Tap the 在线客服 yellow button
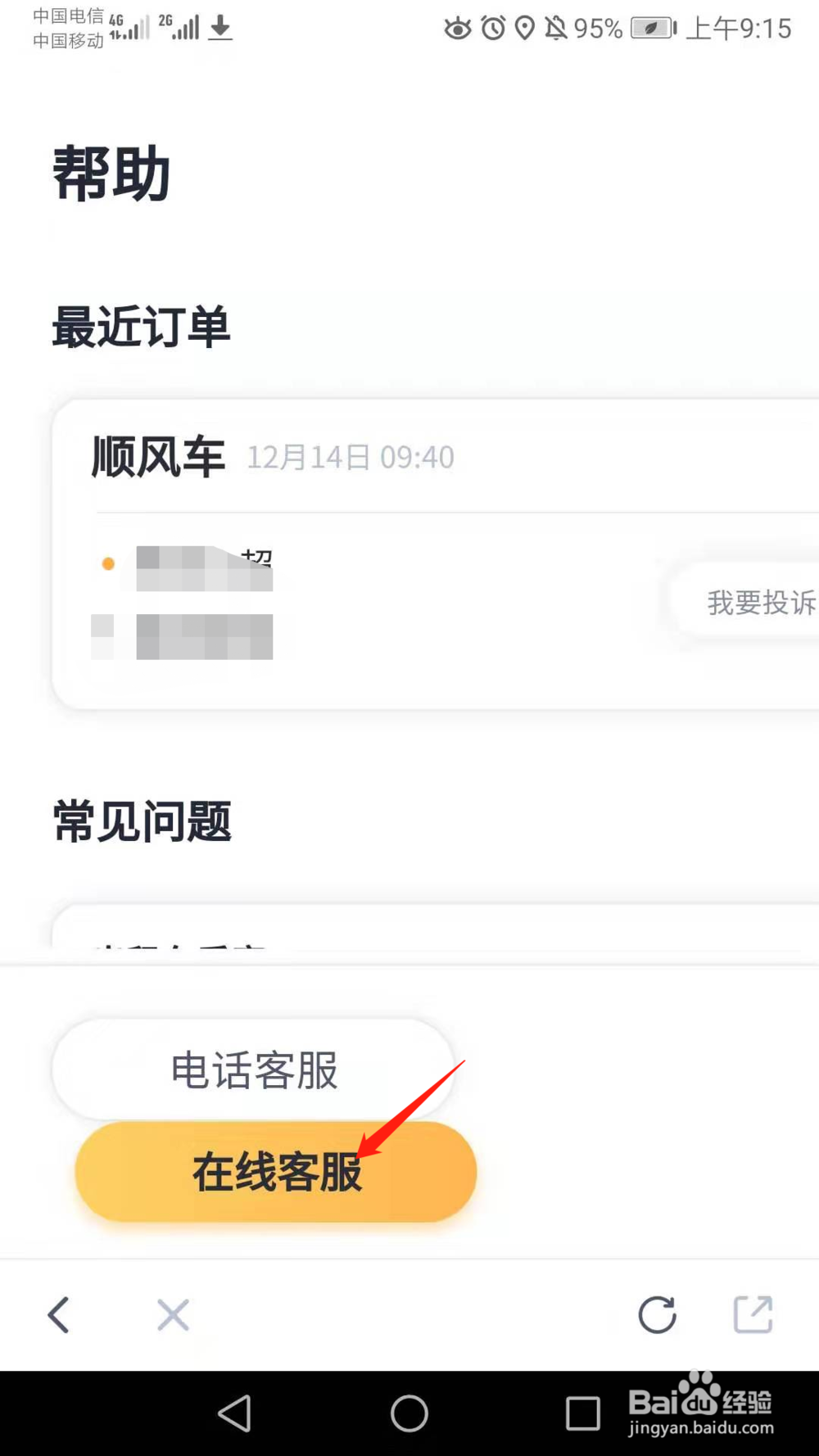The image size is (819, 1456). (x=274, y=1173)
